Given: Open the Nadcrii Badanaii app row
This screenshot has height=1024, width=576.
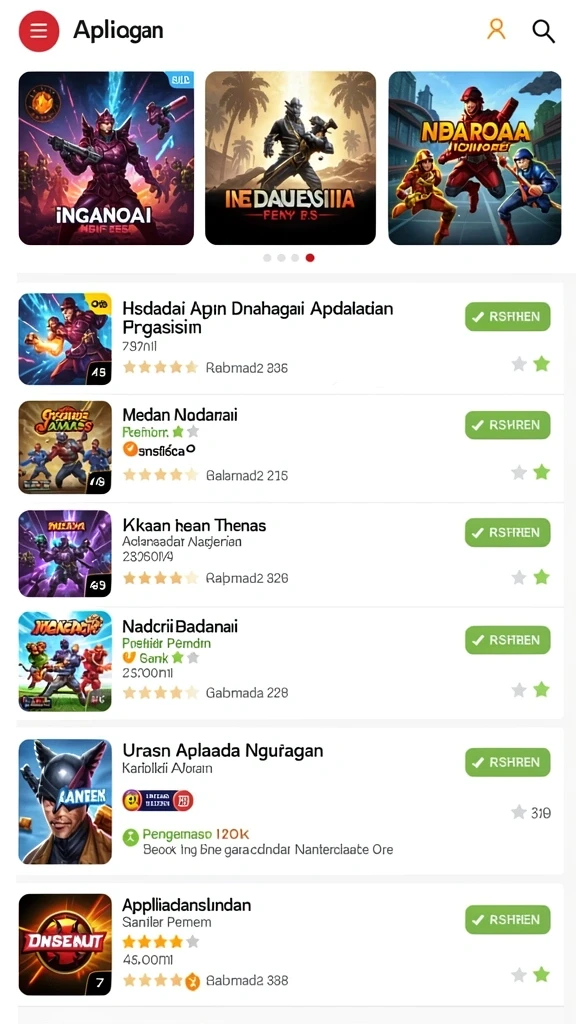Looking at the screenshot, I should (290, 662).
